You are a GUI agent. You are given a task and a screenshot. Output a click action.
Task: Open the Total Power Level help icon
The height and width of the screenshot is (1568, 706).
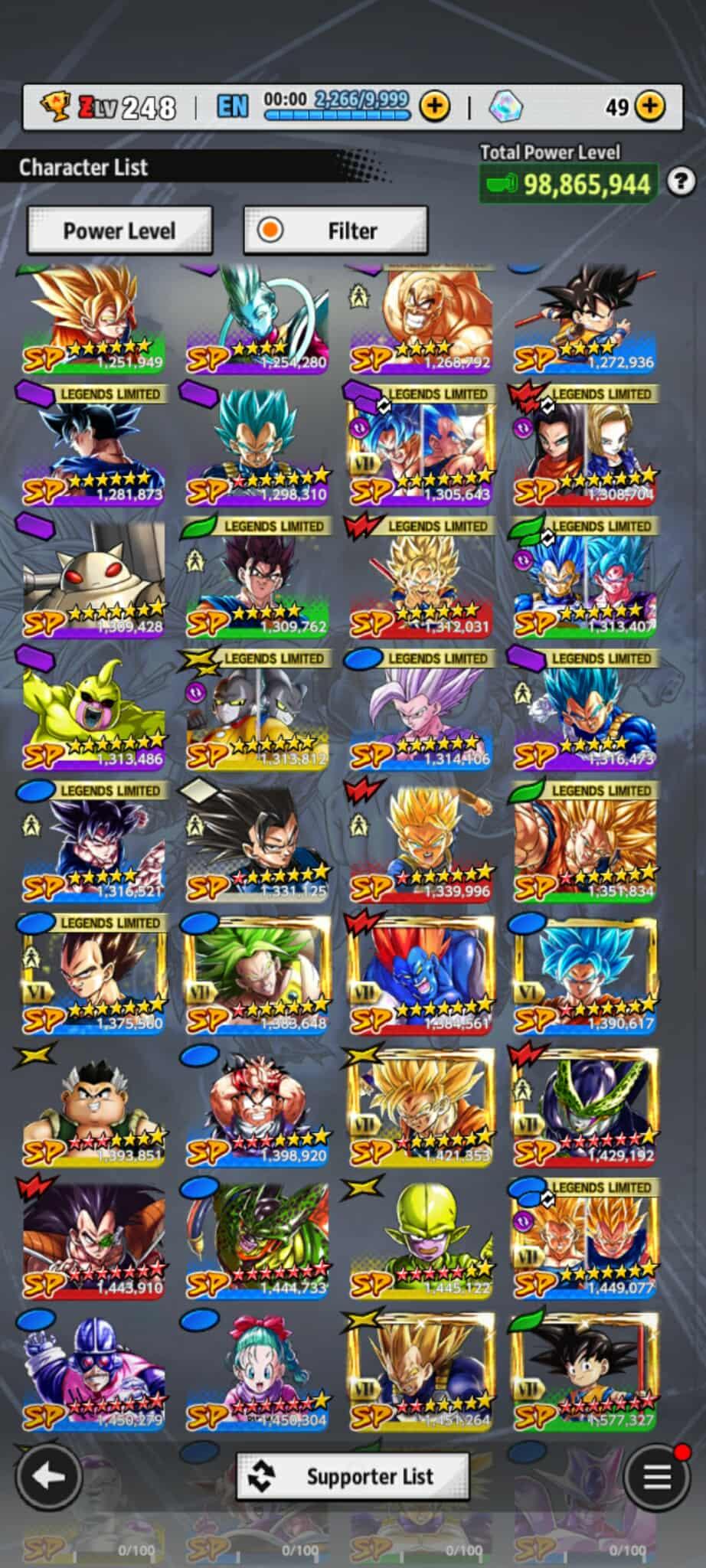click(x=681, y=182)
